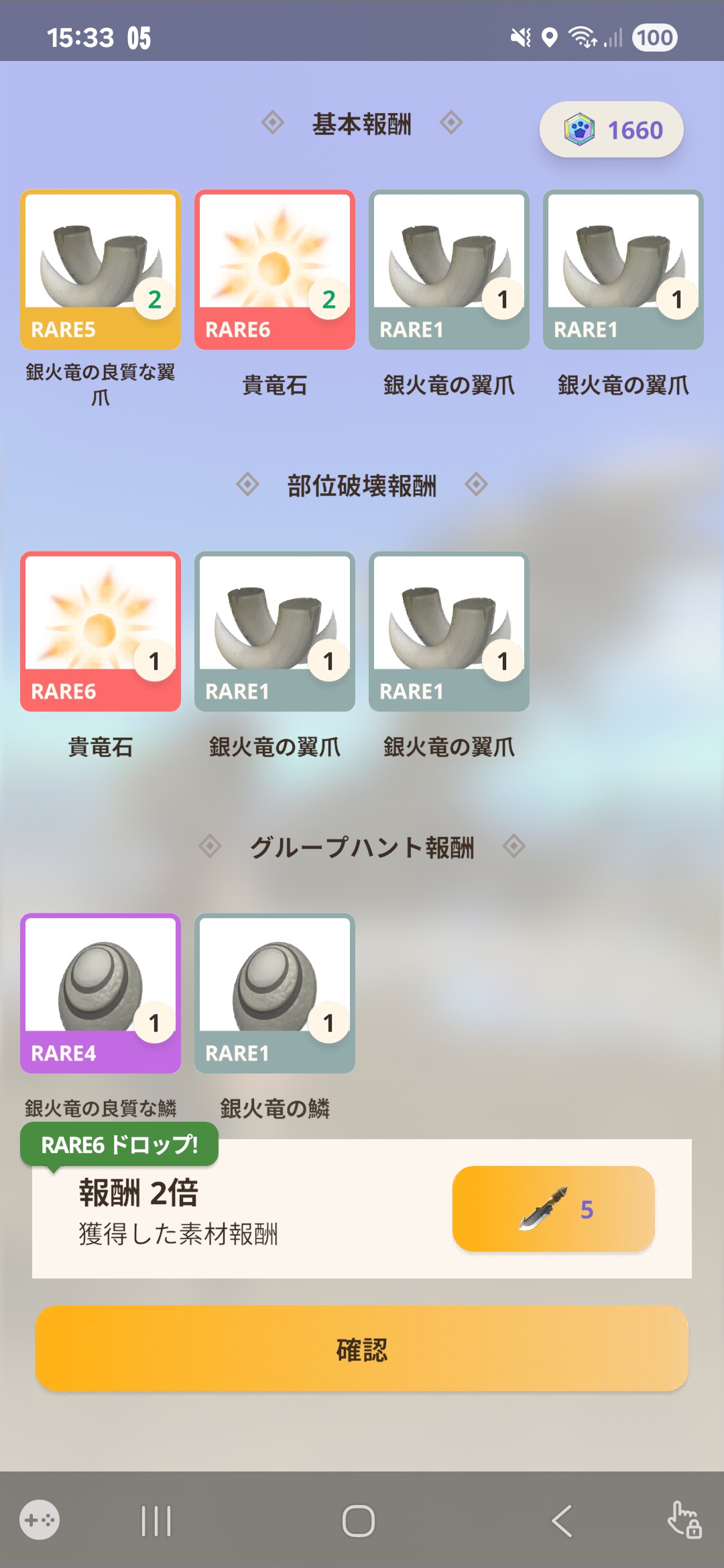Go back with the system back button
This screenshot has height=1568, width=724.
[562, 1520]
